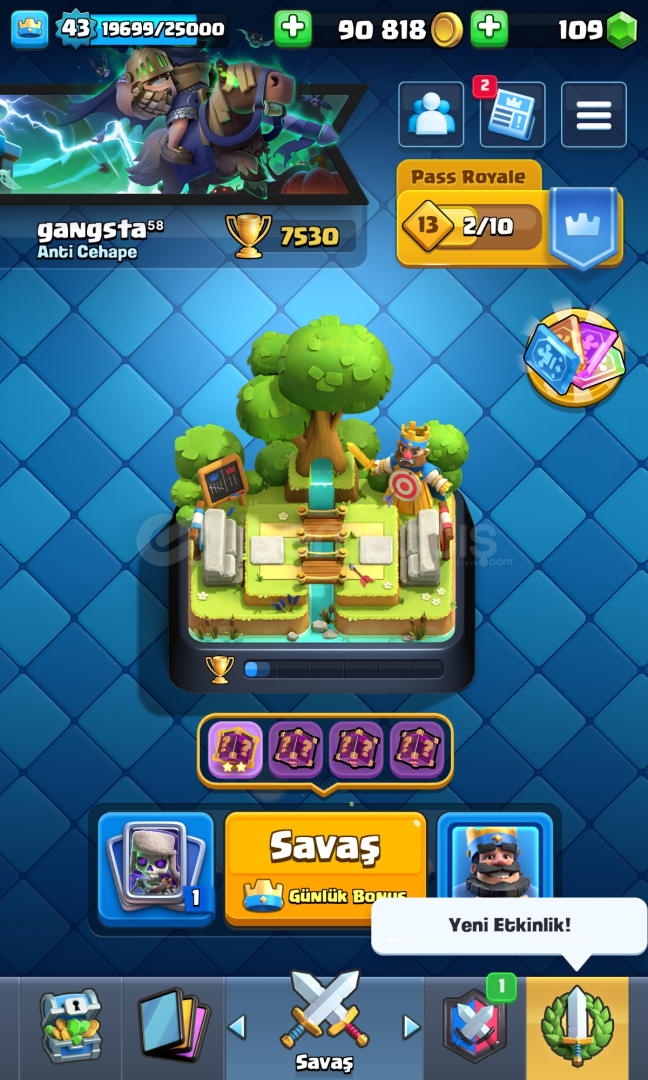
Task: Open the hamburger menu
Action: (x=594, y=114)
